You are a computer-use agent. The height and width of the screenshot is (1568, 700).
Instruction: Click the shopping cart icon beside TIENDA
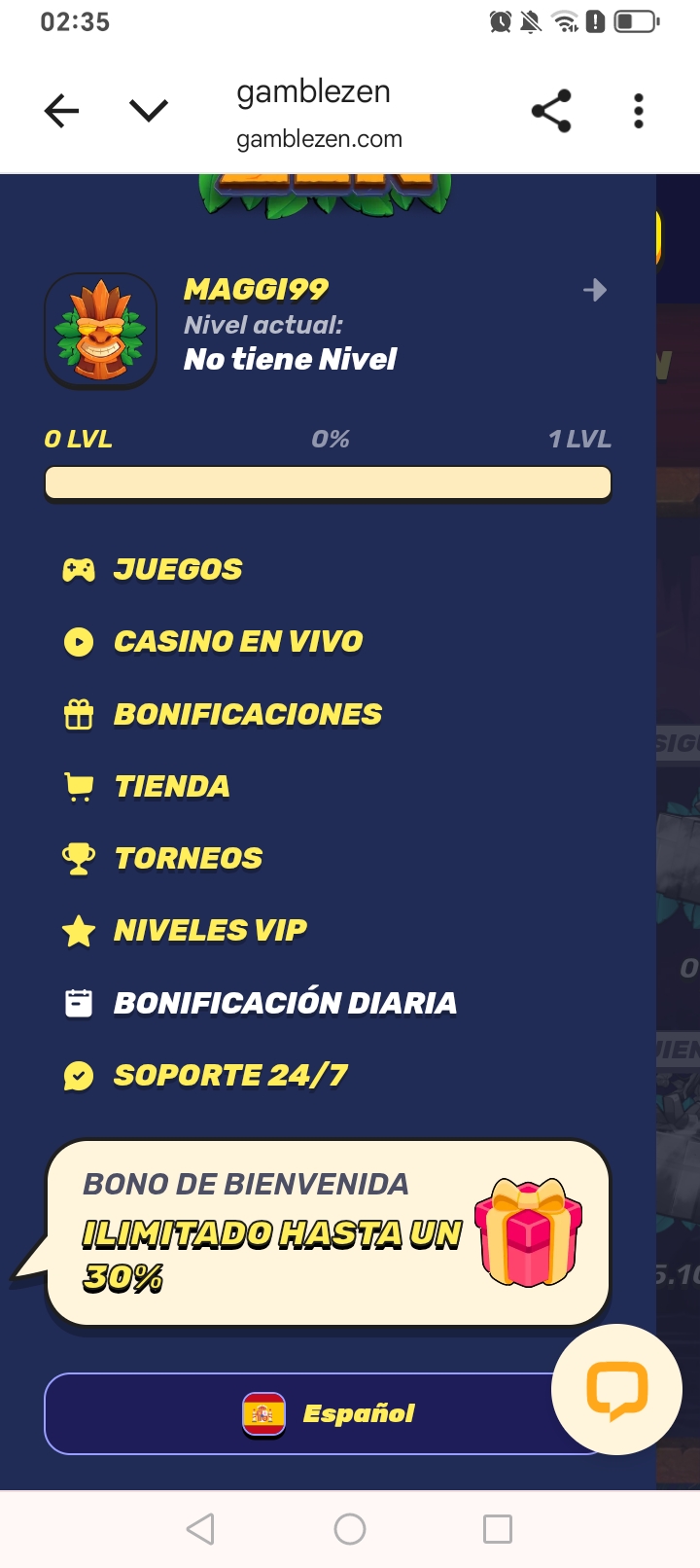pos(78,785)
